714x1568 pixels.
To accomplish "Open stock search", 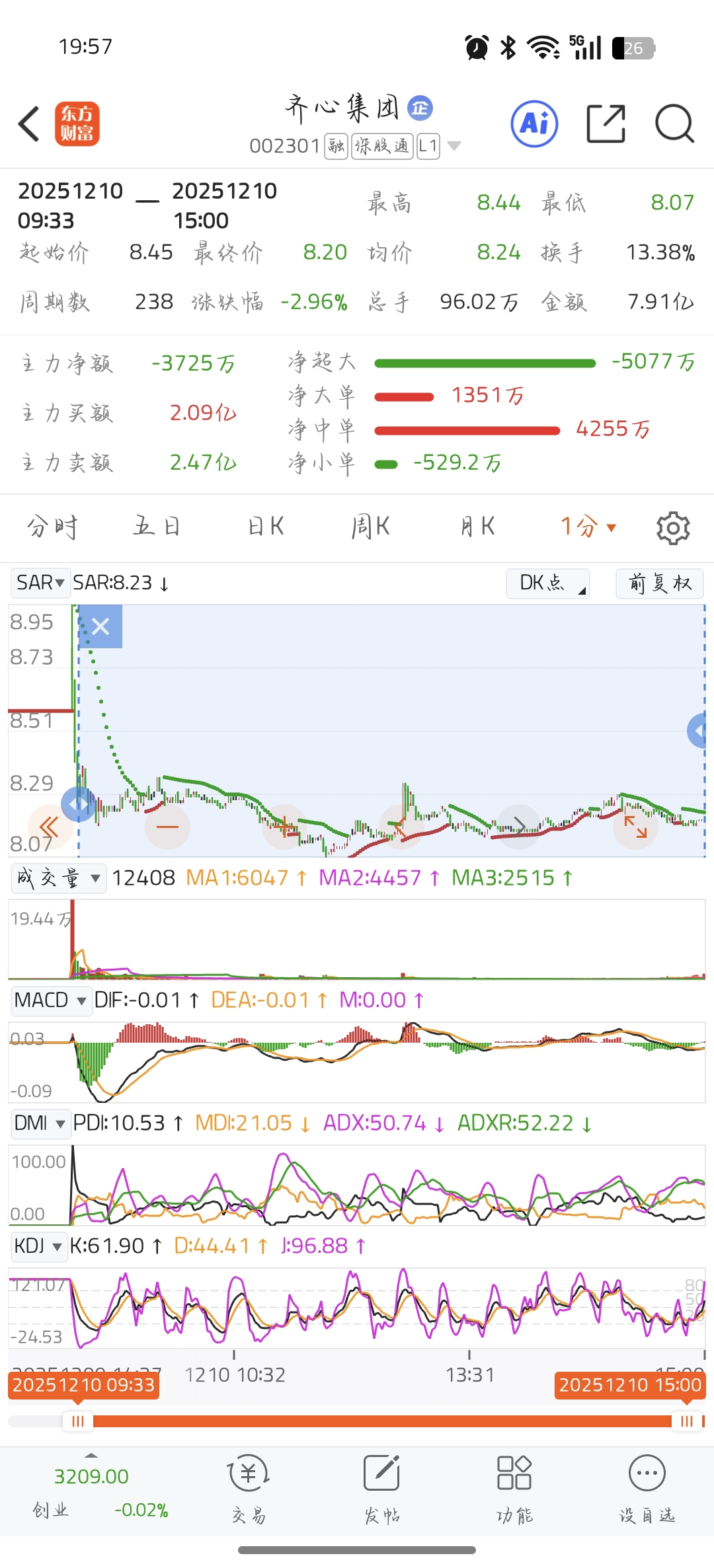I will click(x=674, y=124).
